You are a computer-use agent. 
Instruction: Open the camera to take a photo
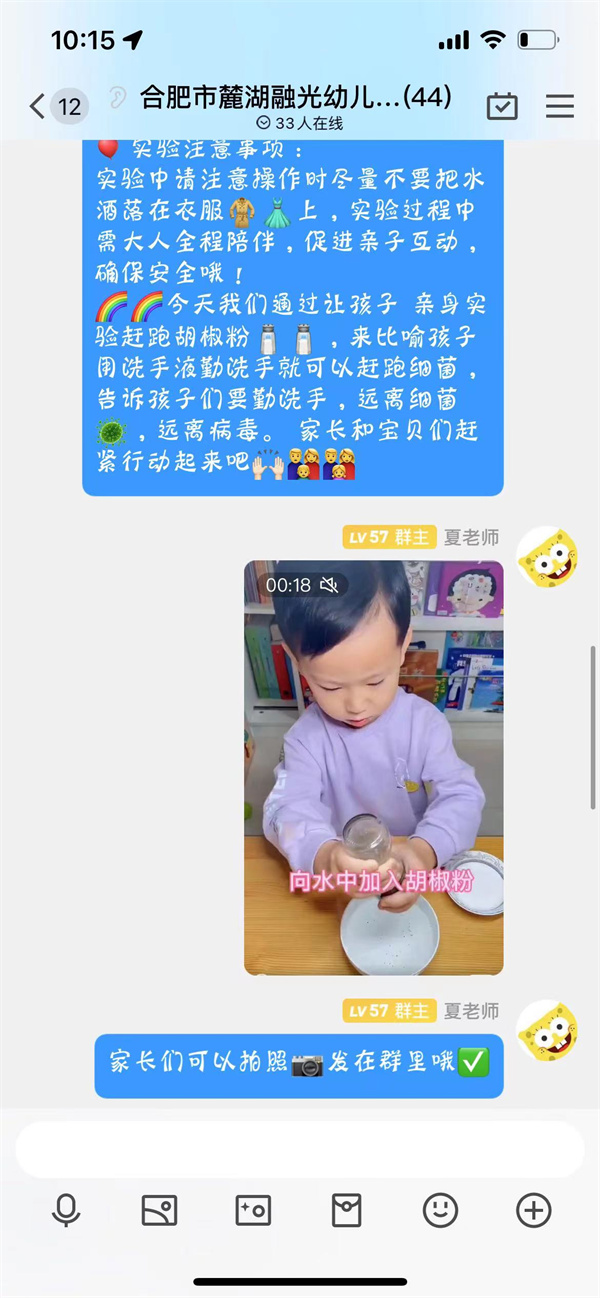point(253,1211)
